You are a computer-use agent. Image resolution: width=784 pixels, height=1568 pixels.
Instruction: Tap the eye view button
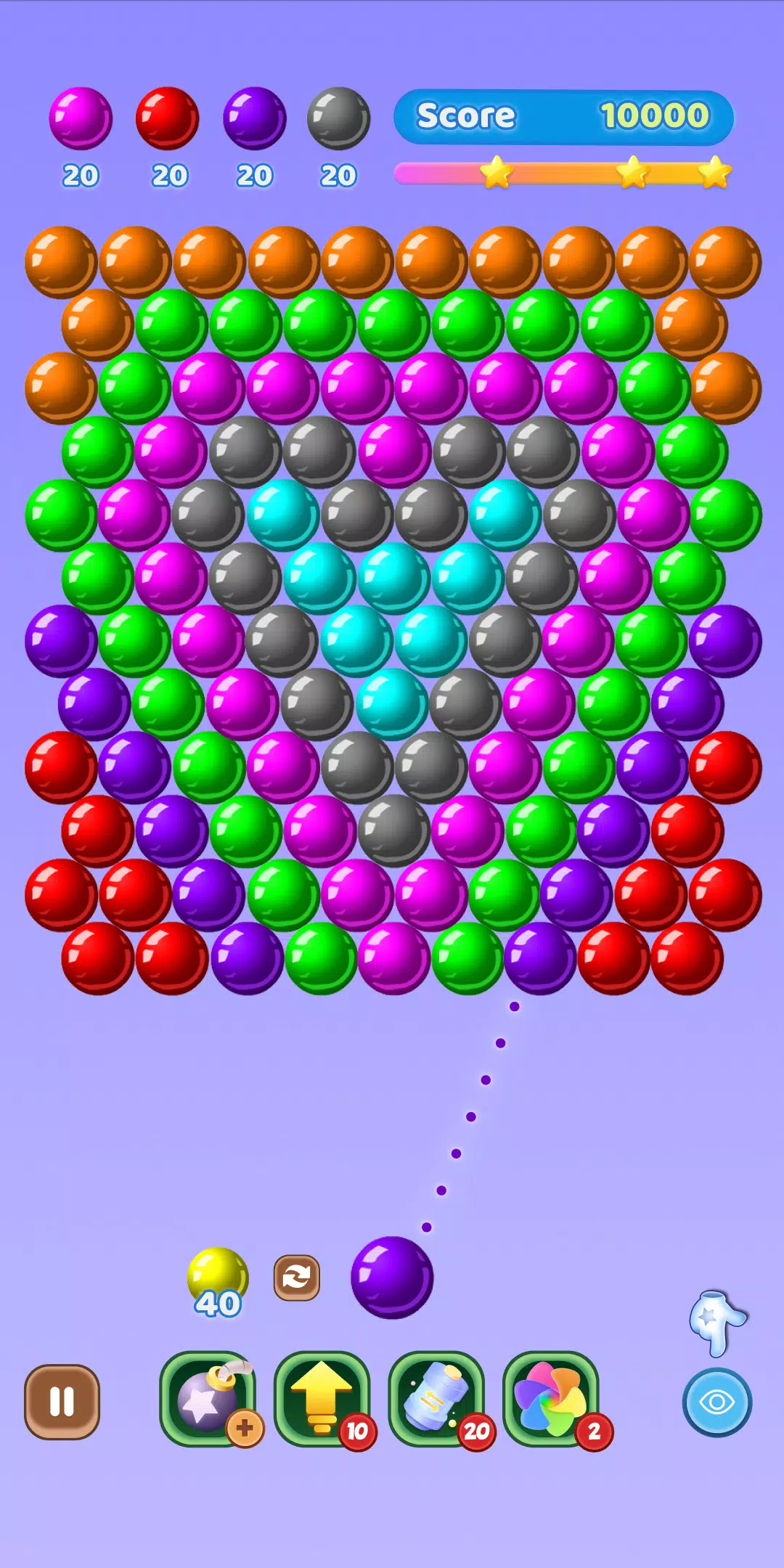pos(716,1402)
